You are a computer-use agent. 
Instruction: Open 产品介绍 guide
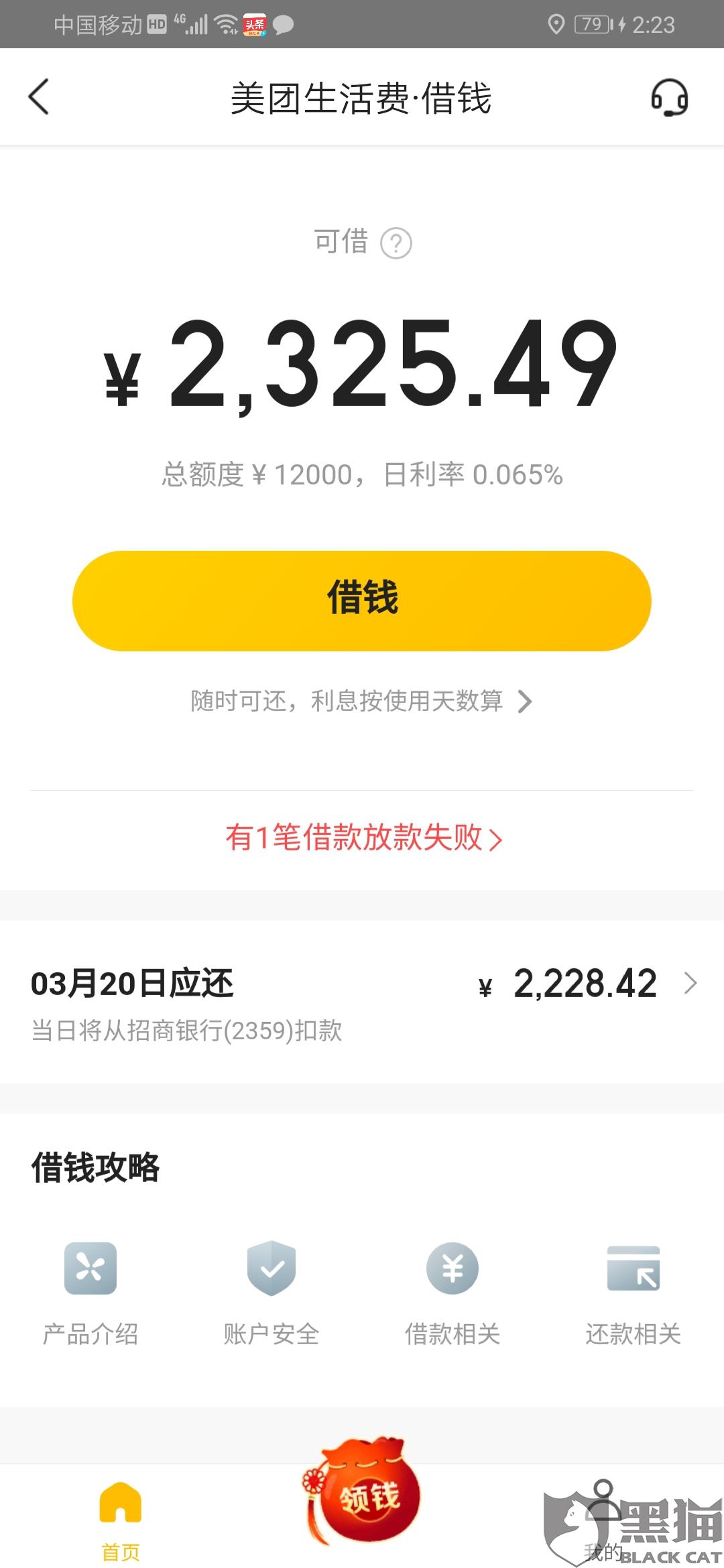pyautogui.click(x=90, y=1293)
